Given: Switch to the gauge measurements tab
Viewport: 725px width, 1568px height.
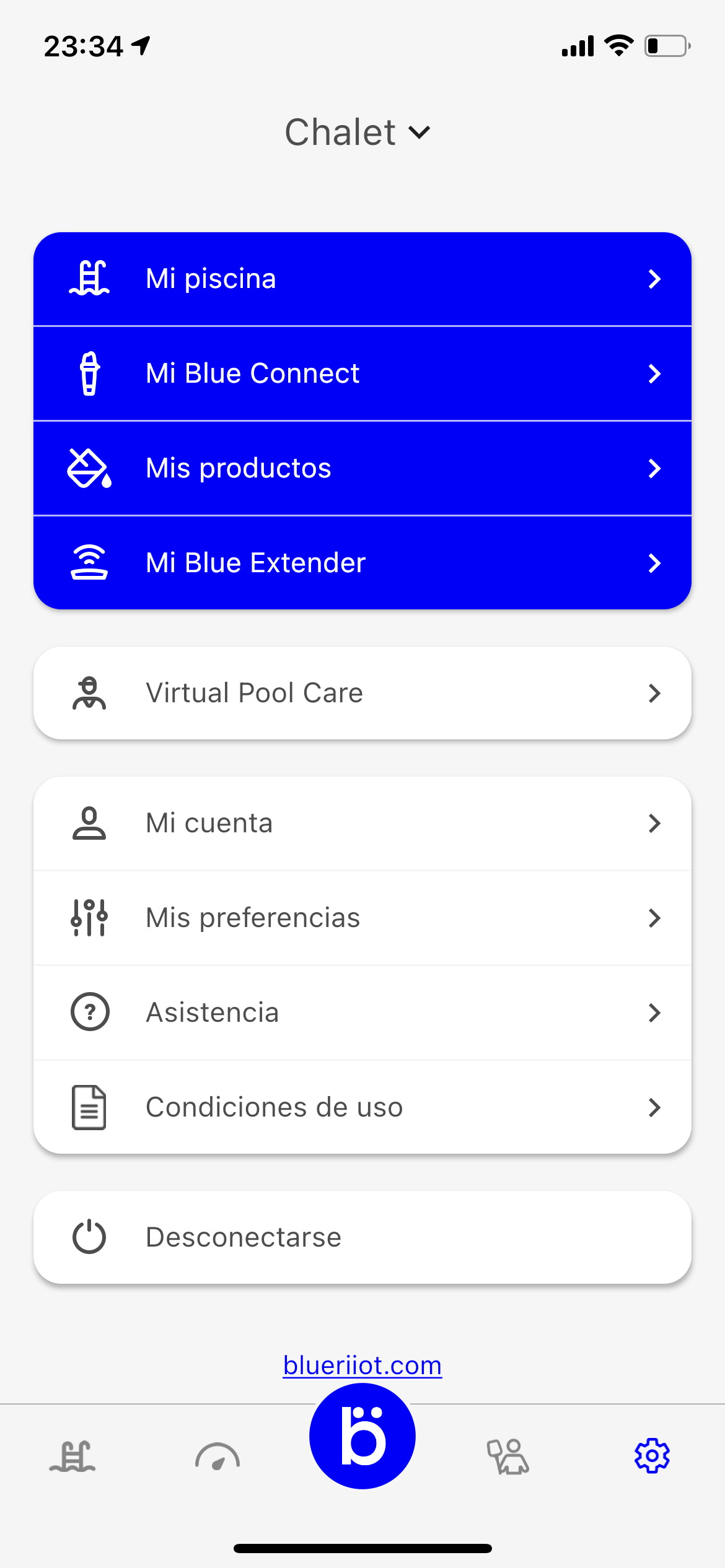Looking at the screenshot, I should [x=217, y=1457].
